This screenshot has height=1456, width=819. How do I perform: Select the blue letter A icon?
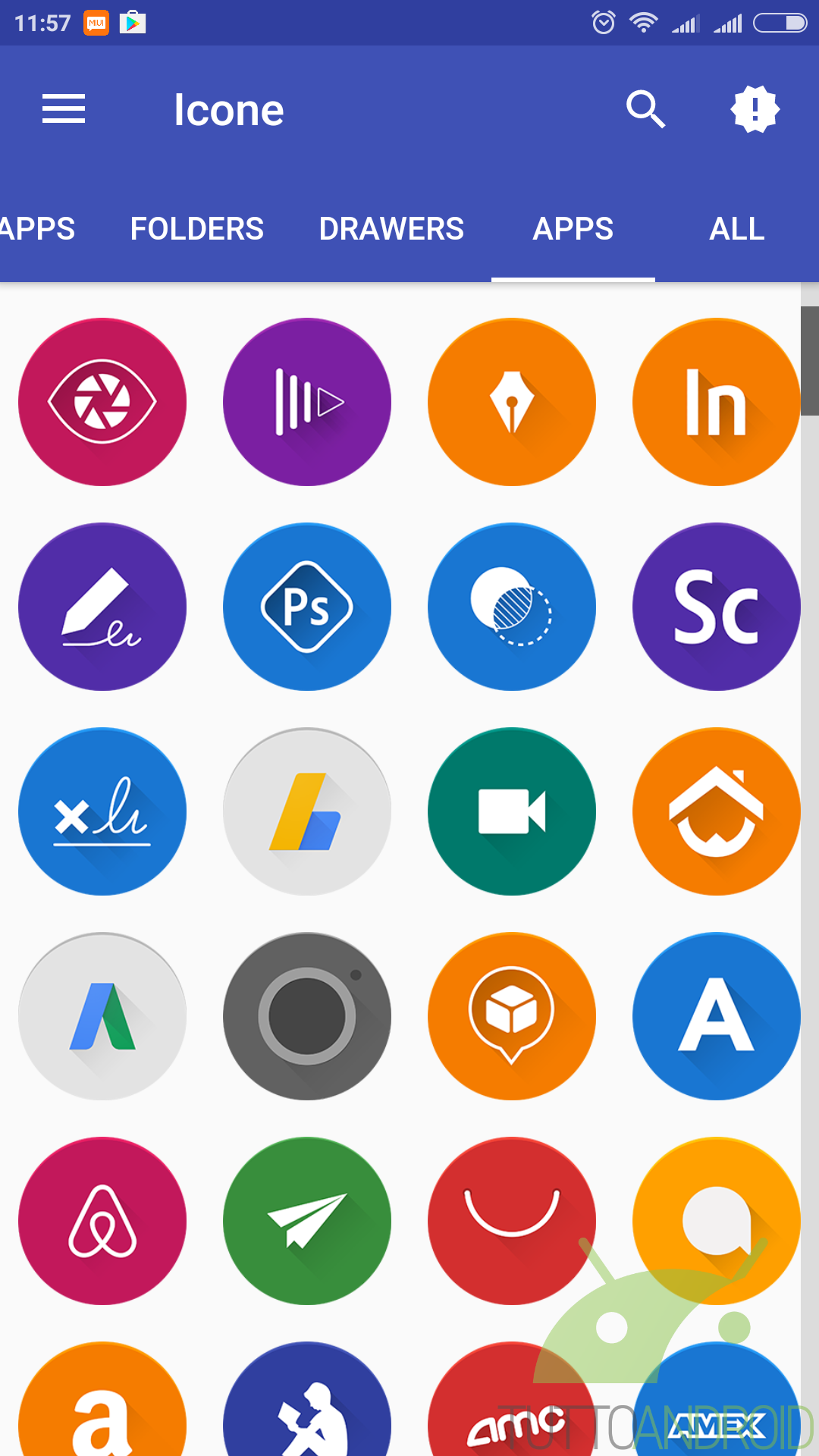click(x=717, y=1016)
